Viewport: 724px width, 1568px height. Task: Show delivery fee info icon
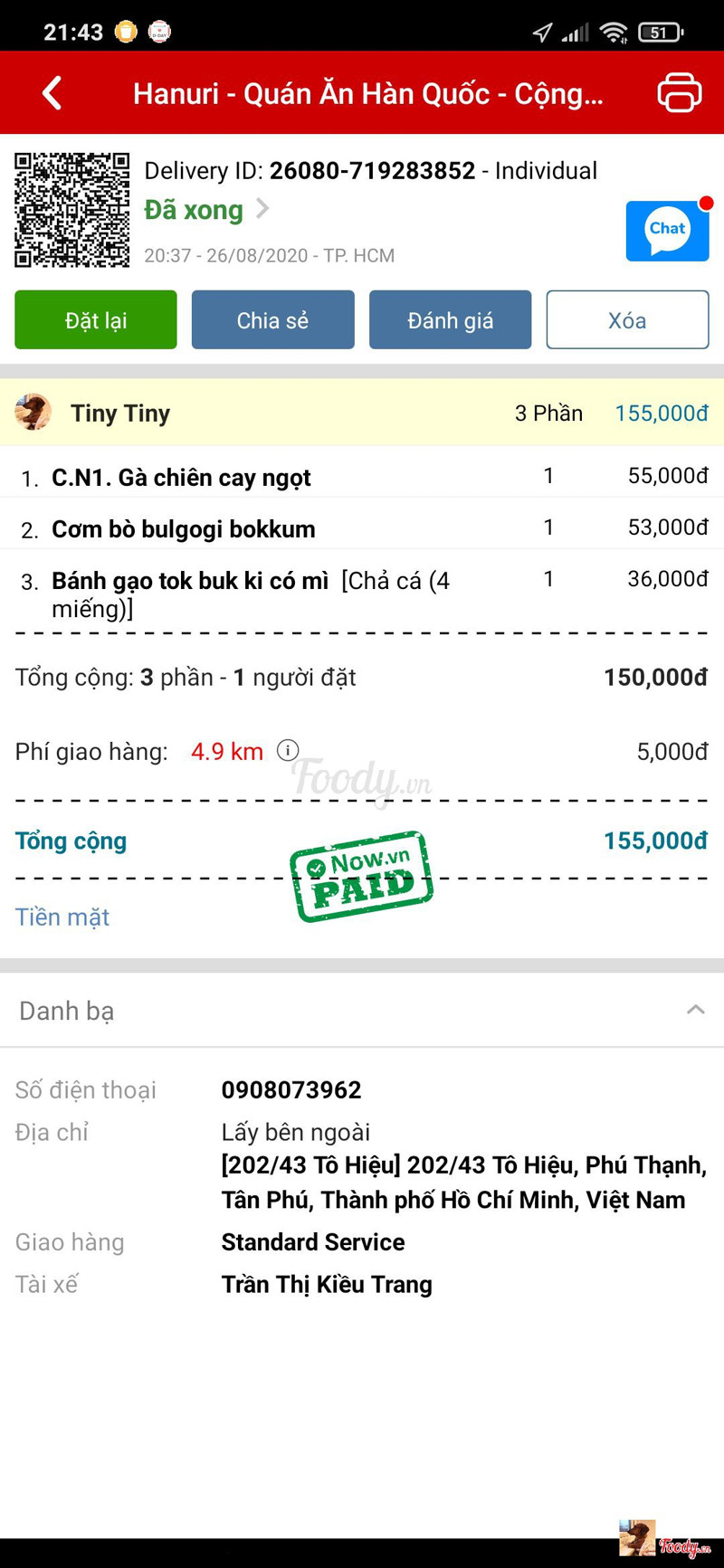[288, 750]
